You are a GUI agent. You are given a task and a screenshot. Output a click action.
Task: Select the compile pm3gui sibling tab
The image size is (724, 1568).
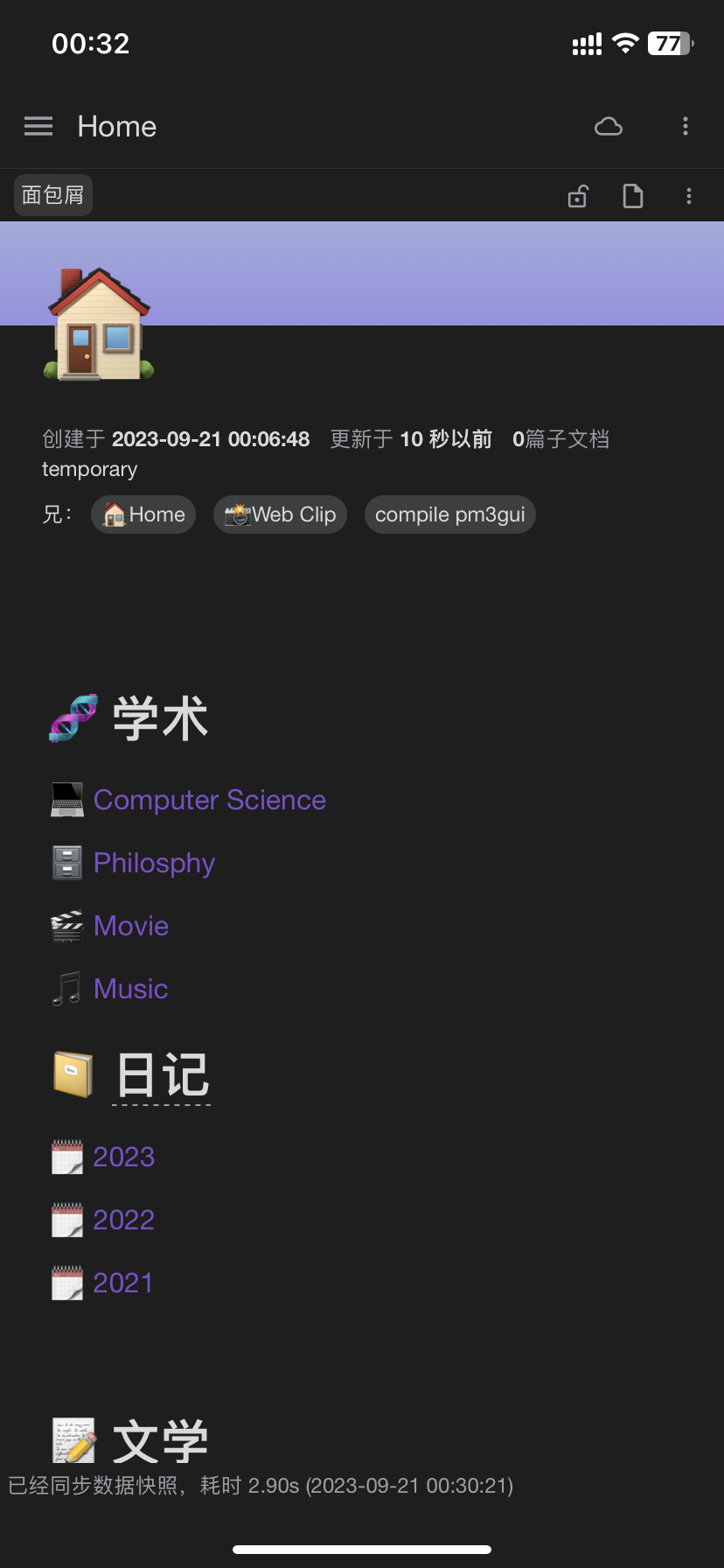449,514
